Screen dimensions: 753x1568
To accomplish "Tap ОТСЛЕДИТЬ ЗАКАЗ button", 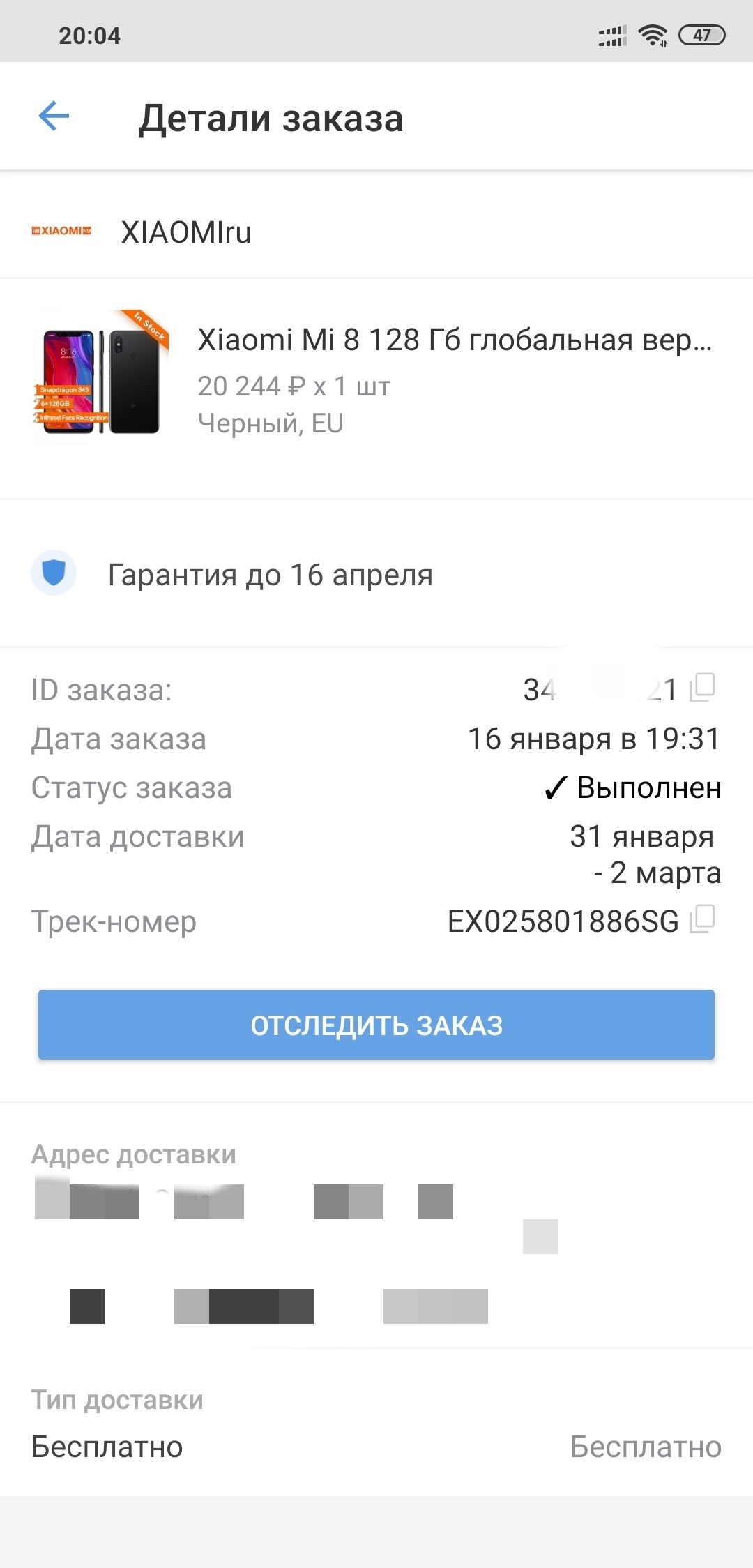I will pos(376,1025).
